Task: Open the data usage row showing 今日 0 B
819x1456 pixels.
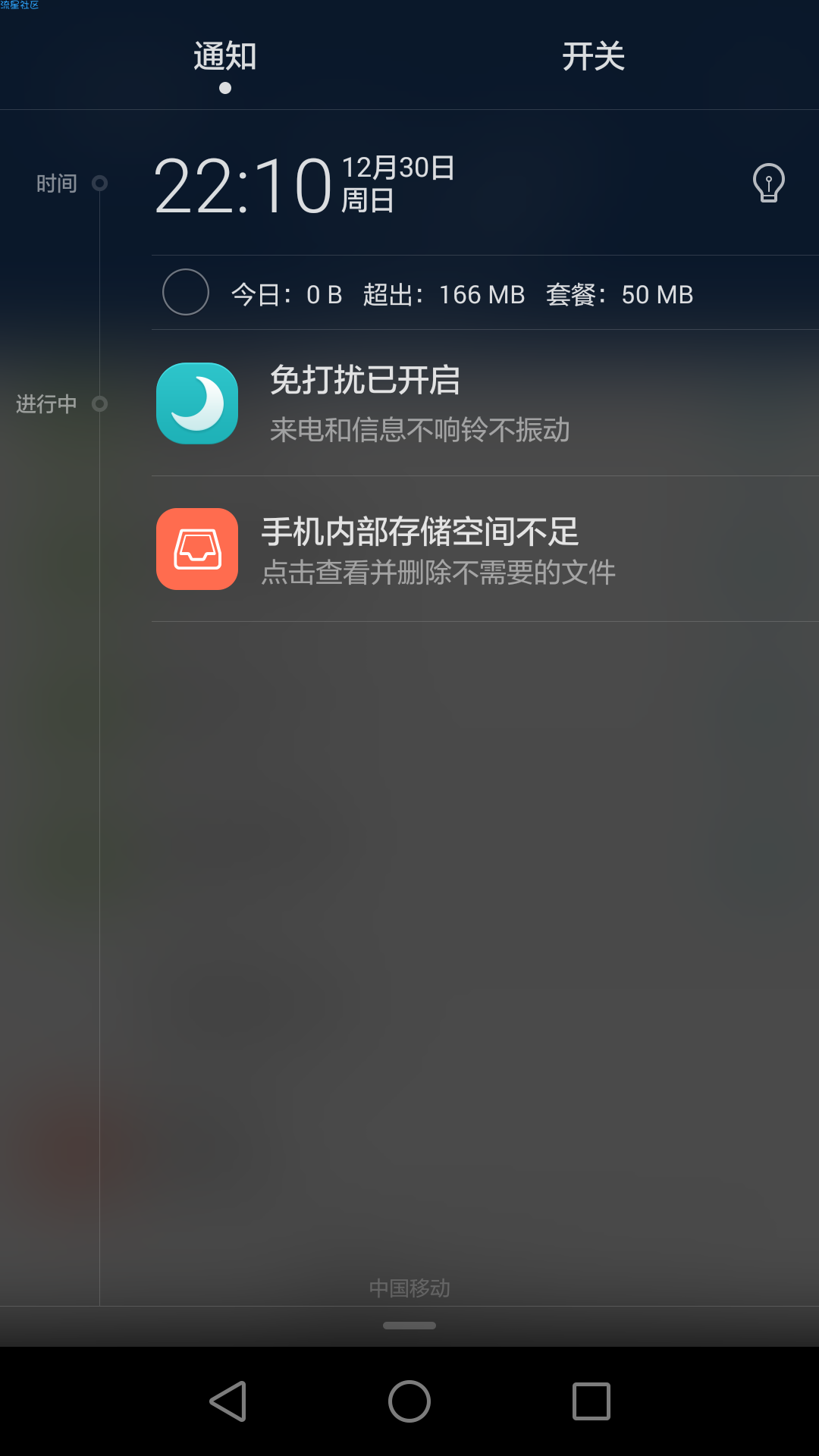Action: (461, 294)
